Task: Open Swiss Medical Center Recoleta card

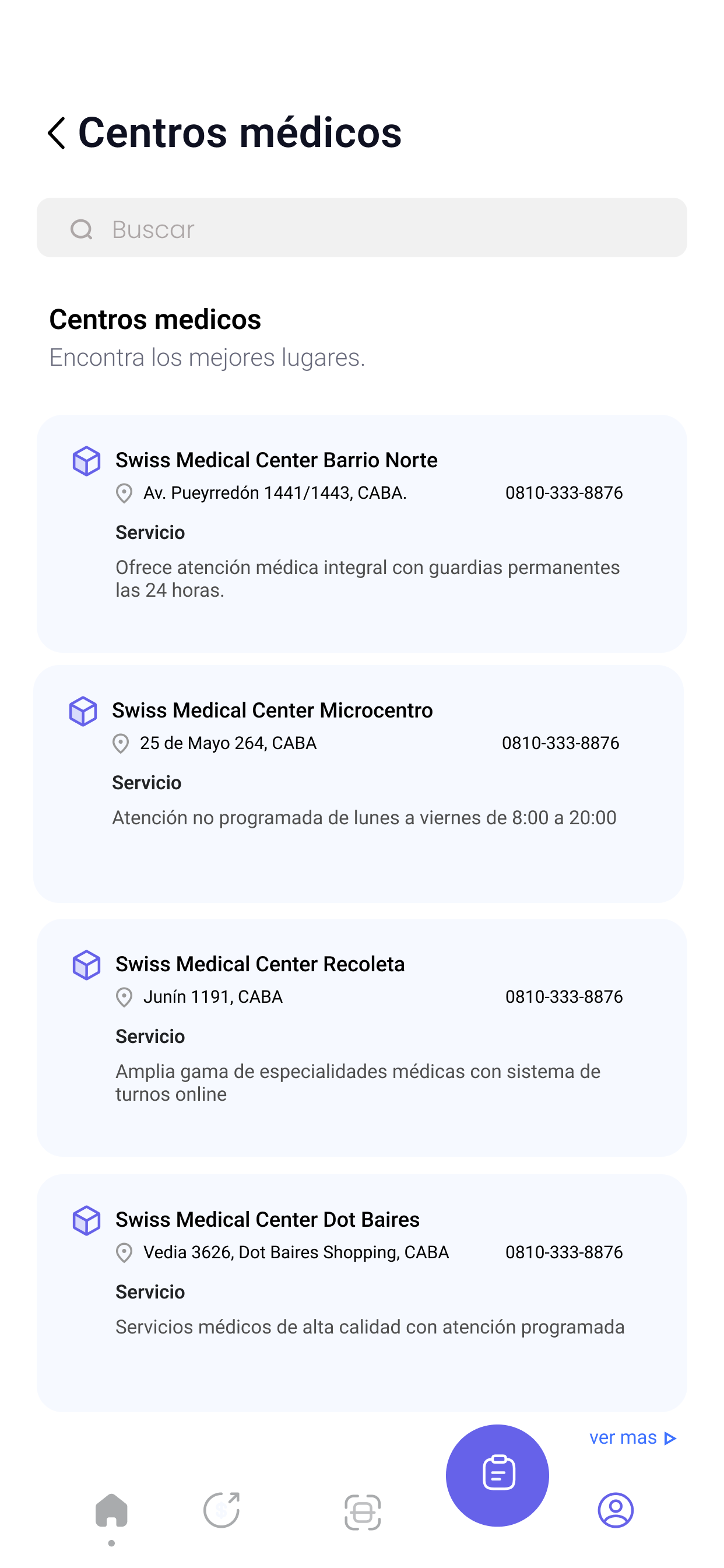Action: 361,1037
